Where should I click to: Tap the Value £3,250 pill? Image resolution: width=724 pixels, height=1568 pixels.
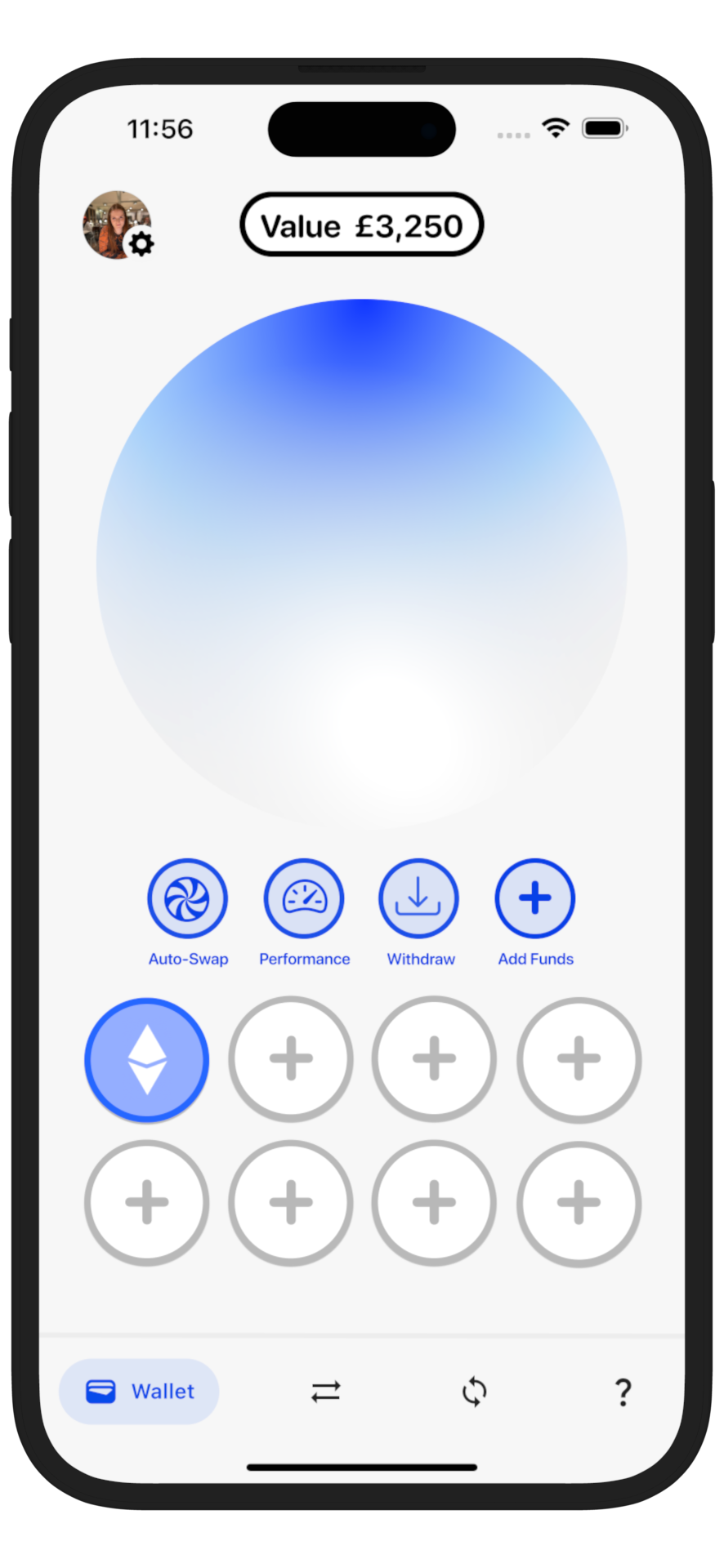point(361,225)
